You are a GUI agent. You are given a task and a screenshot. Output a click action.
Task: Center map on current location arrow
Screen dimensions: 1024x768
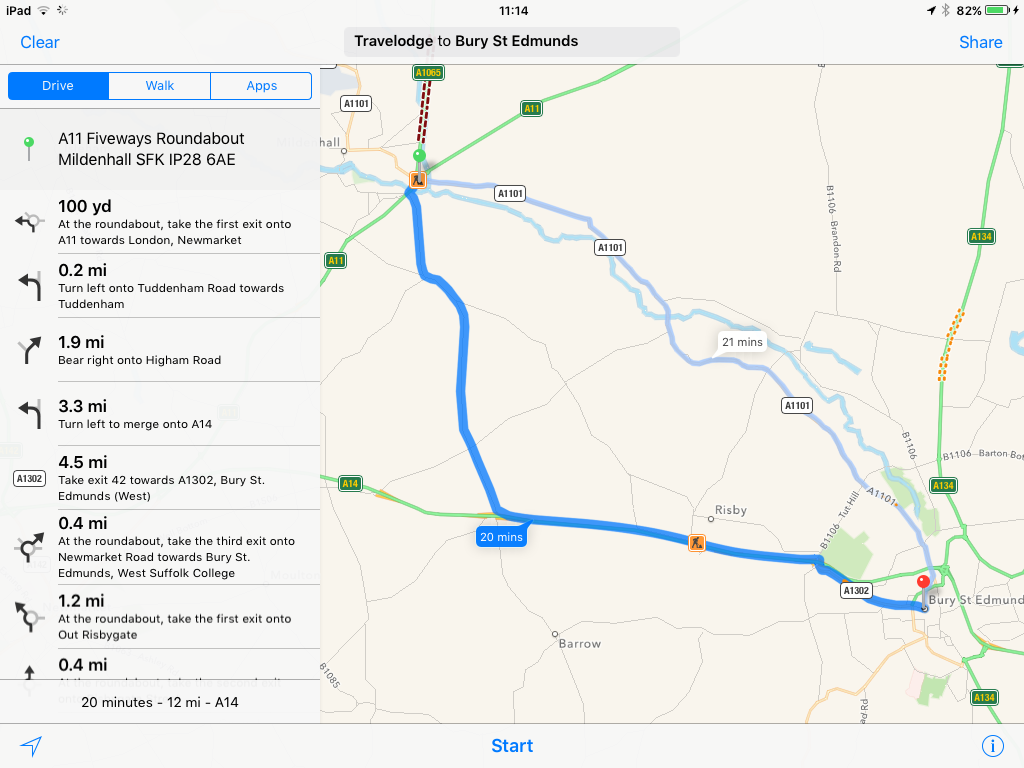point(32,746)
